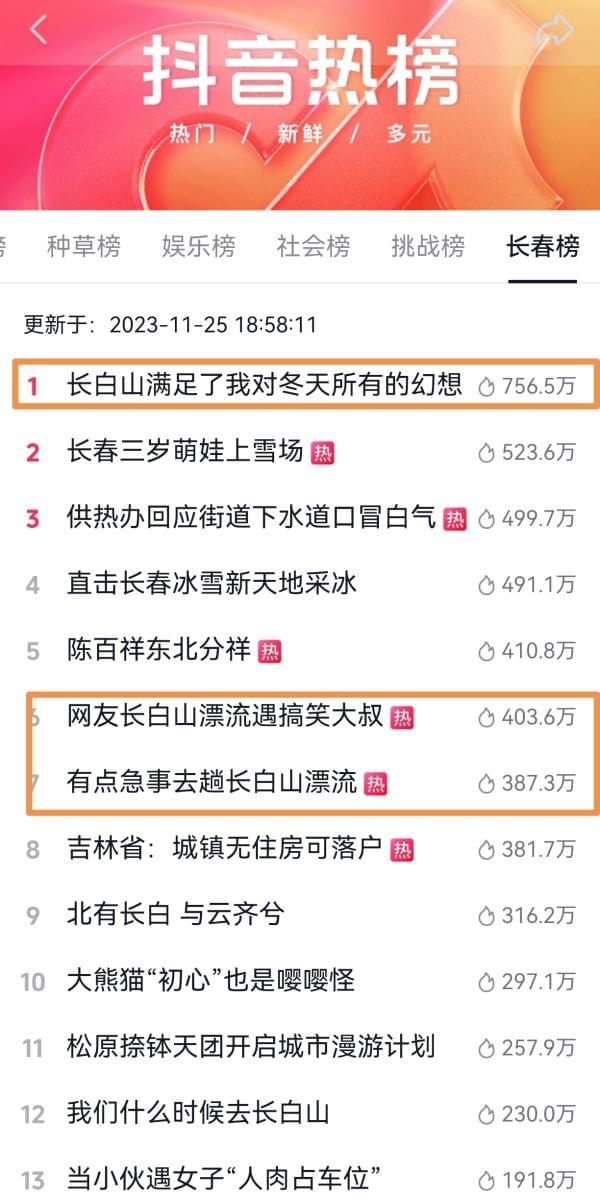The width and height of the screenshot is (600, 1200).
Task: Open topic 松原捺钵天团开启城市漫游计划
Action: tap(251, 1047)
